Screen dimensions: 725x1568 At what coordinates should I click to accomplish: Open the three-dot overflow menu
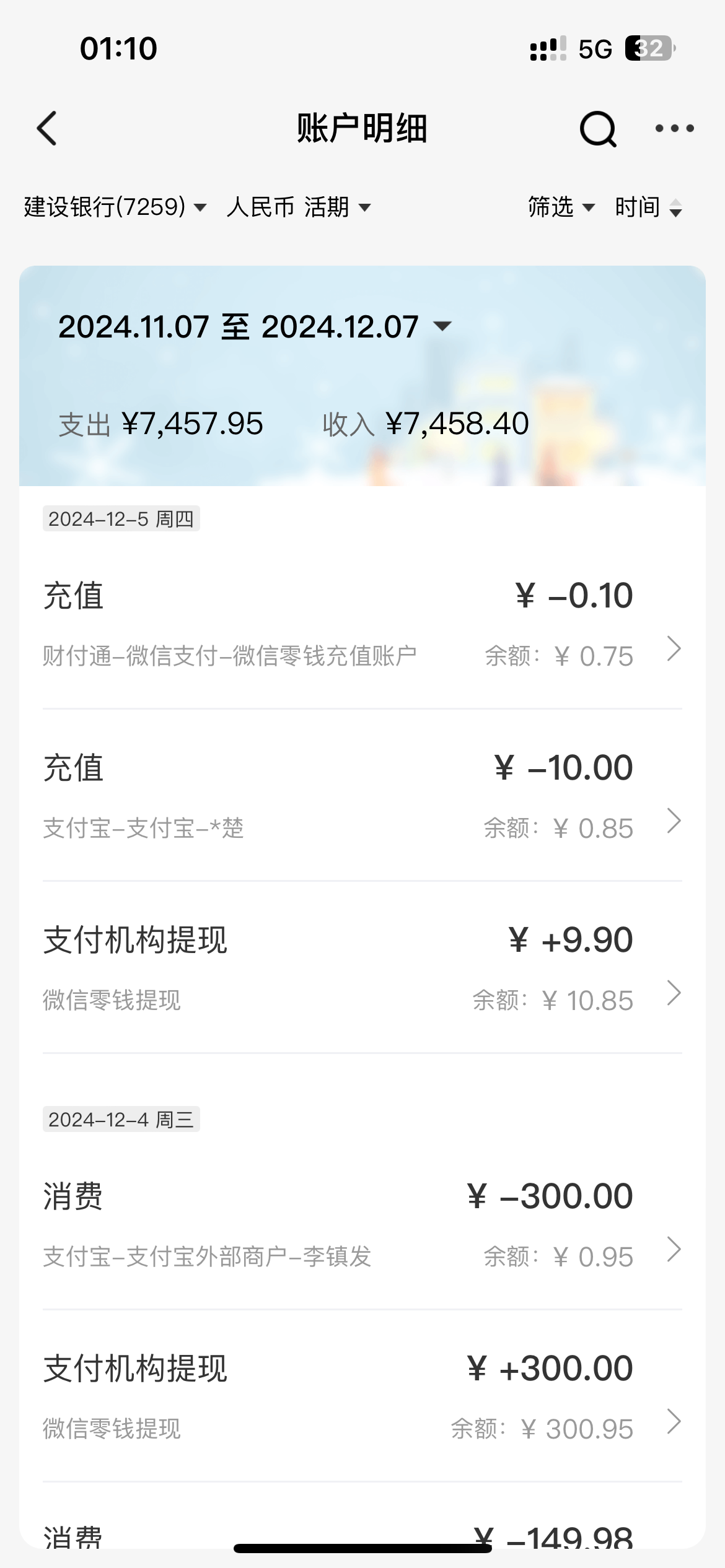[x=675, y=128]
